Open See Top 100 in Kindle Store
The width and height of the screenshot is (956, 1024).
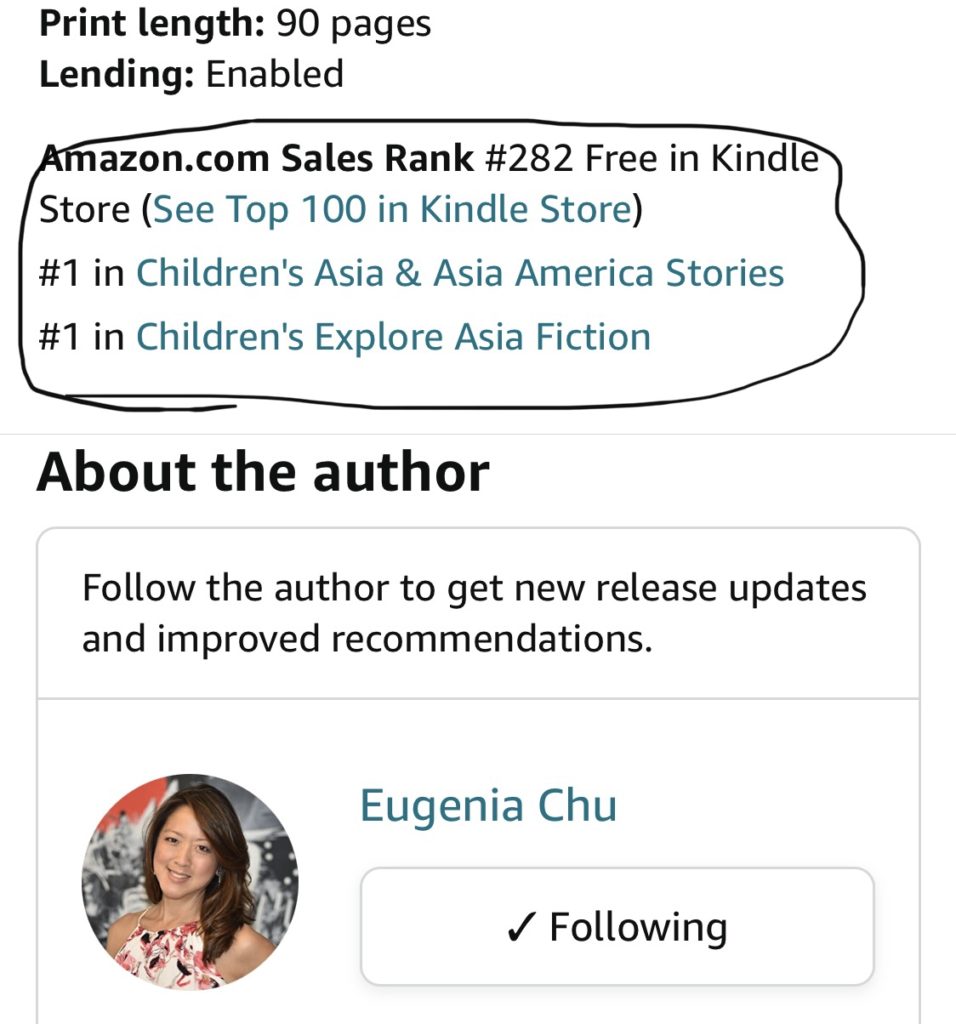pos(392,210)
